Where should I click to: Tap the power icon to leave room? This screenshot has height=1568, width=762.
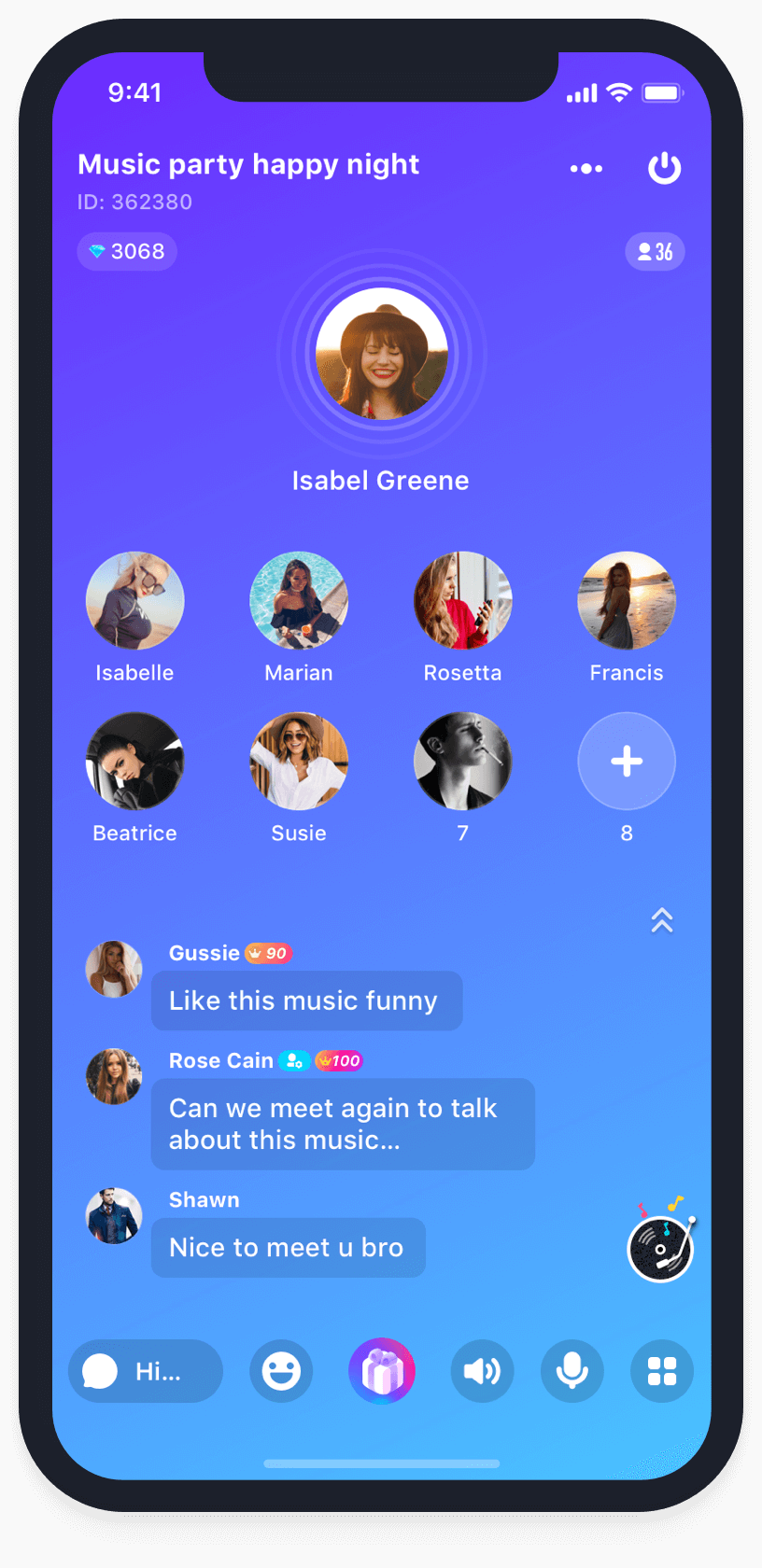(x=664, y=169)
